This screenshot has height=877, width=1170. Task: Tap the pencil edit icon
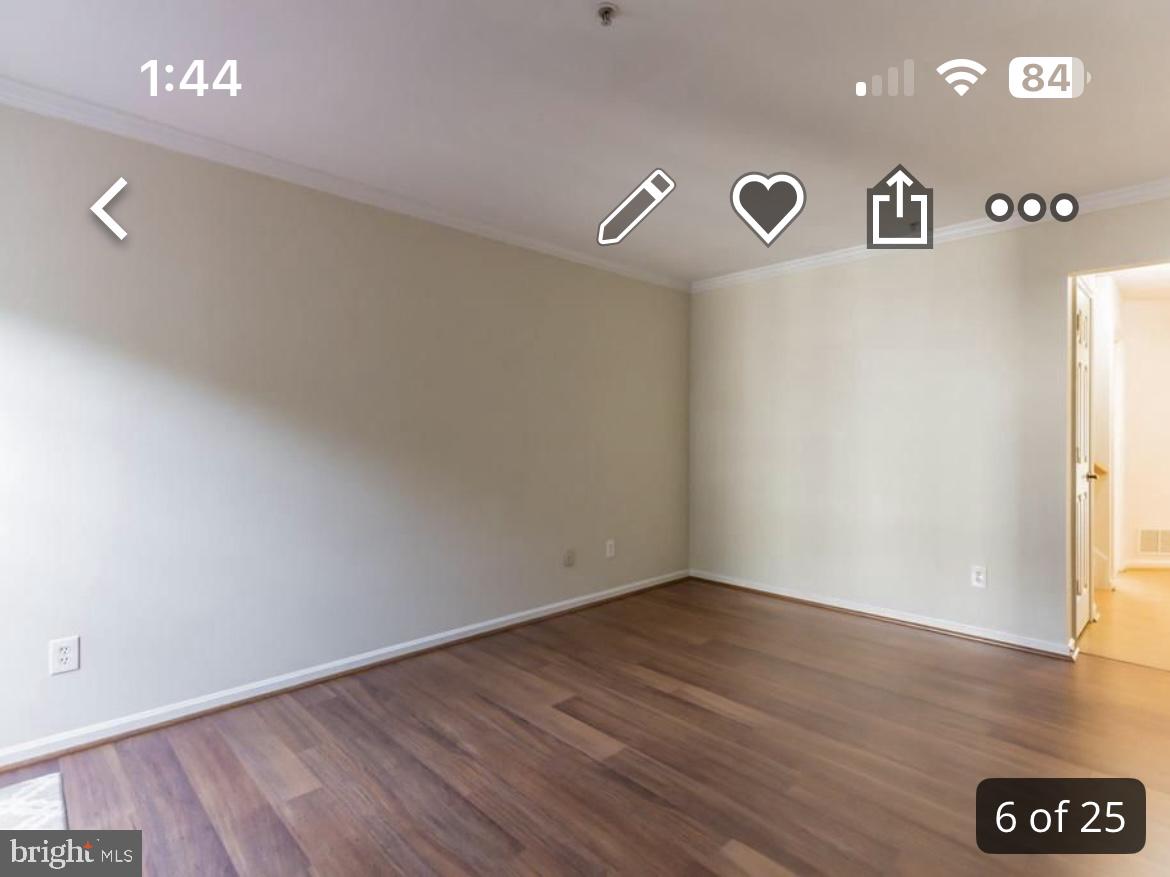click(x=636, y=207)
